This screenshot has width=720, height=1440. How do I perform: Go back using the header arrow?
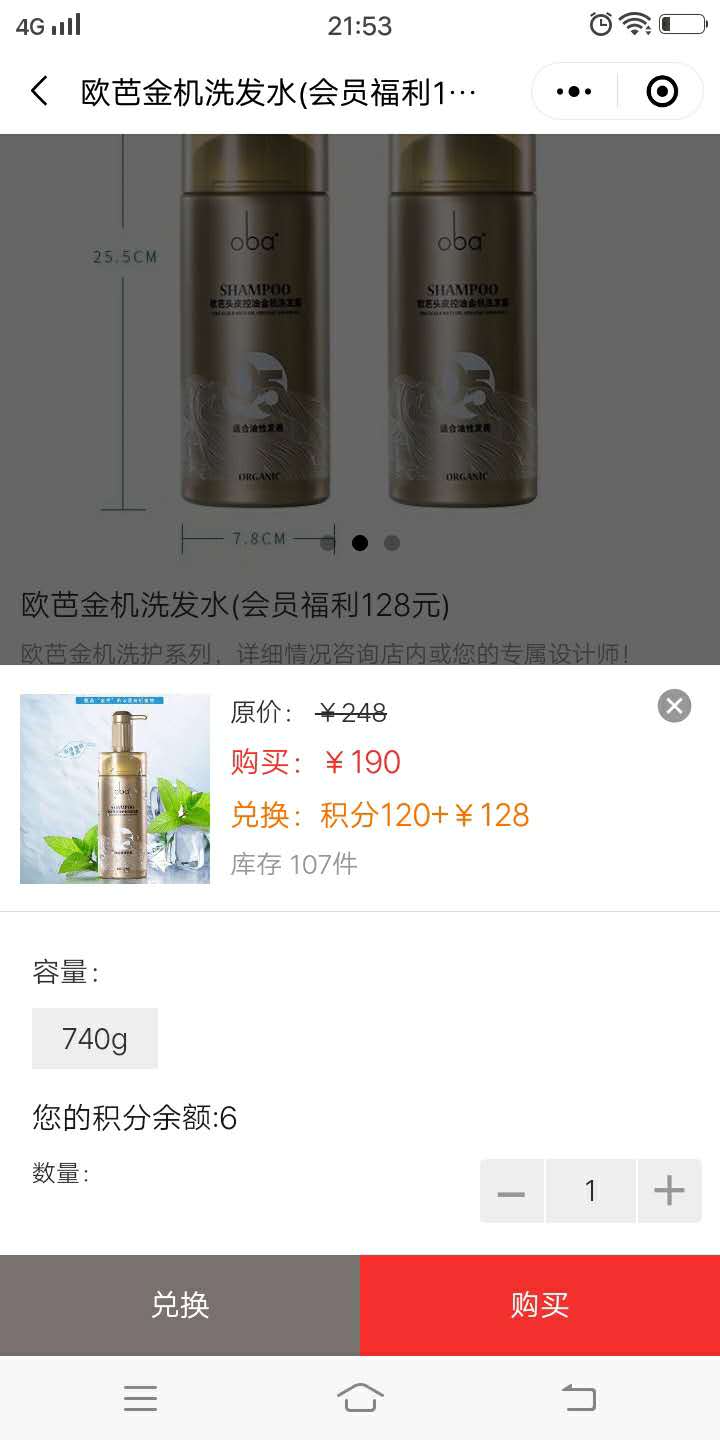[x=39, y=92]
